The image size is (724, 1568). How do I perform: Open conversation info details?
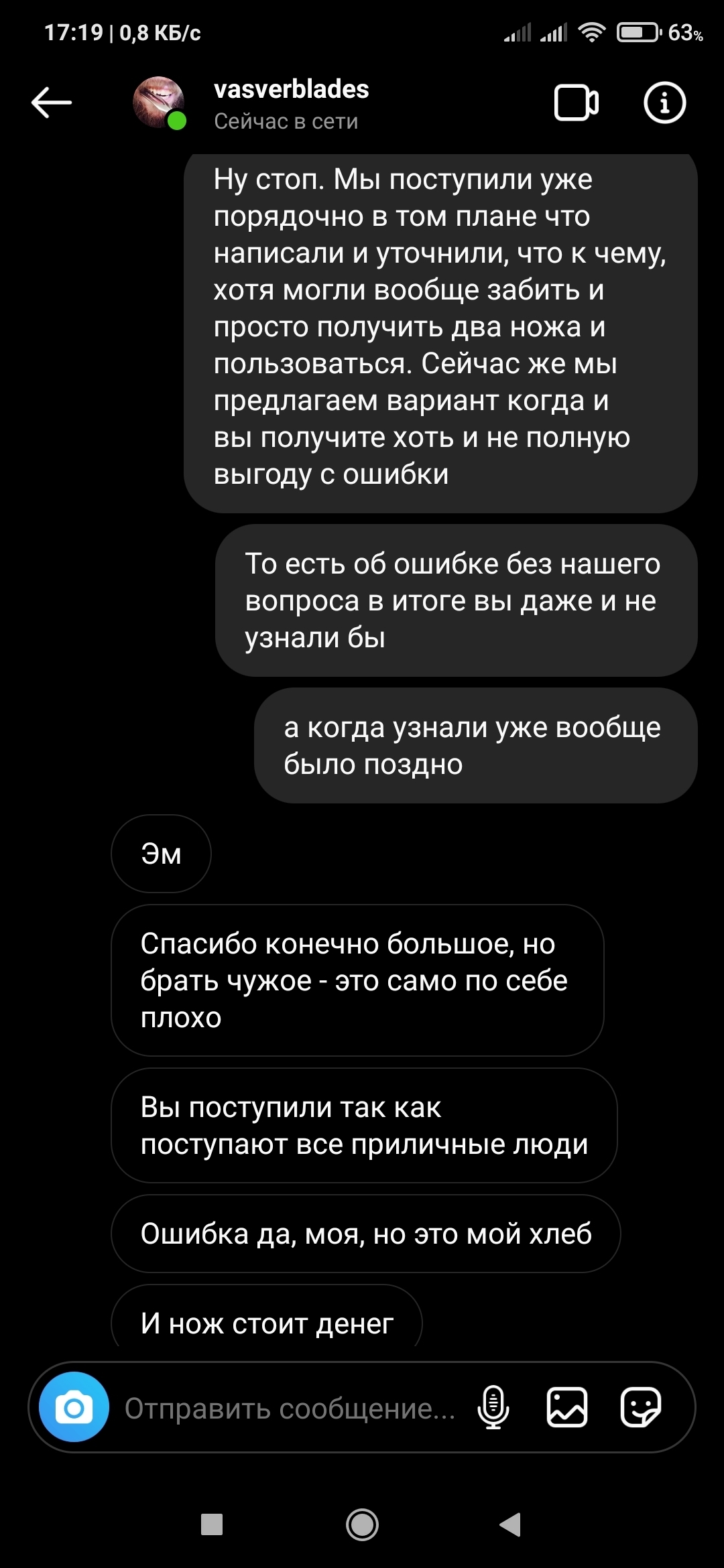pyautogui.click(x=664, y=103)
